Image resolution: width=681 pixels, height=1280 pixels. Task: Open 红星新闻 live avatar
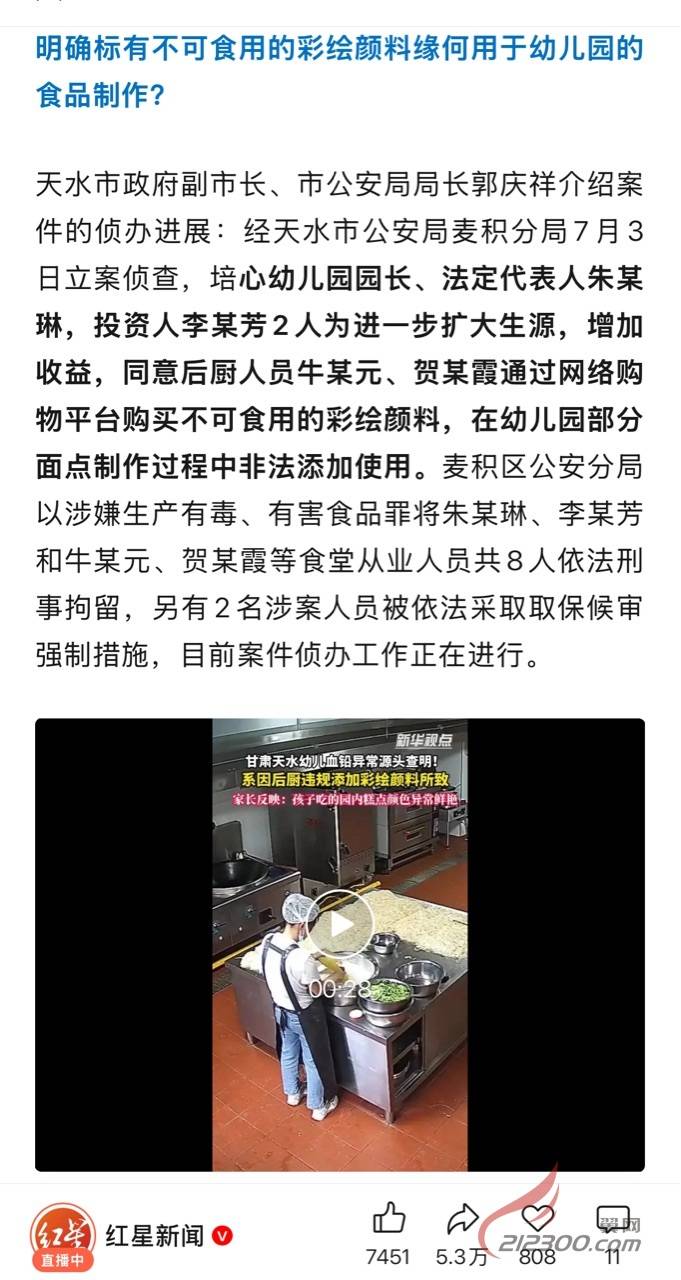pos(62,1236)
